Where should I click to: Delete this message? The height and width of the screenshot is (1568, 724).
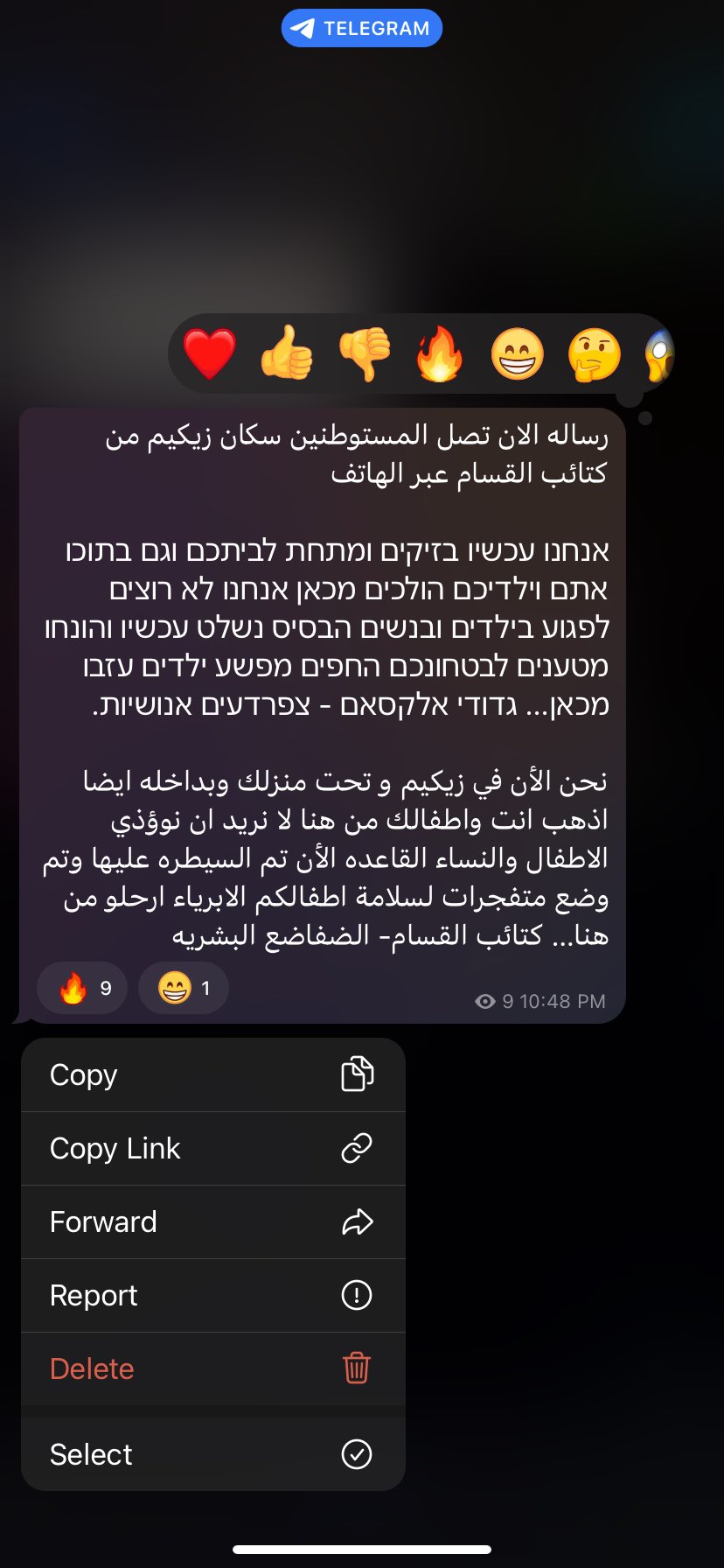click(x=212, y=1368)
